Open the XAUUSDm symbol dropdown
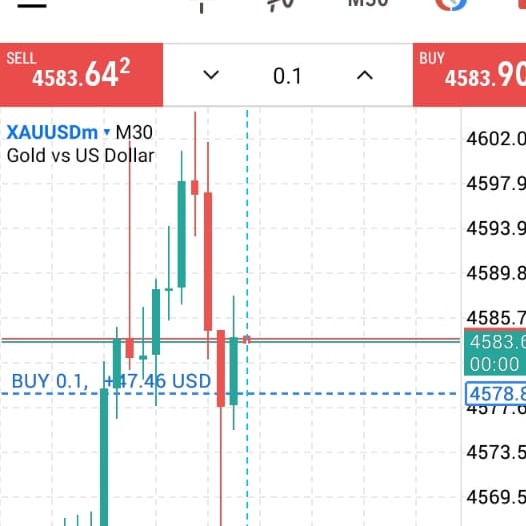This screenshot has width=526, height=526. click(58, 132)
